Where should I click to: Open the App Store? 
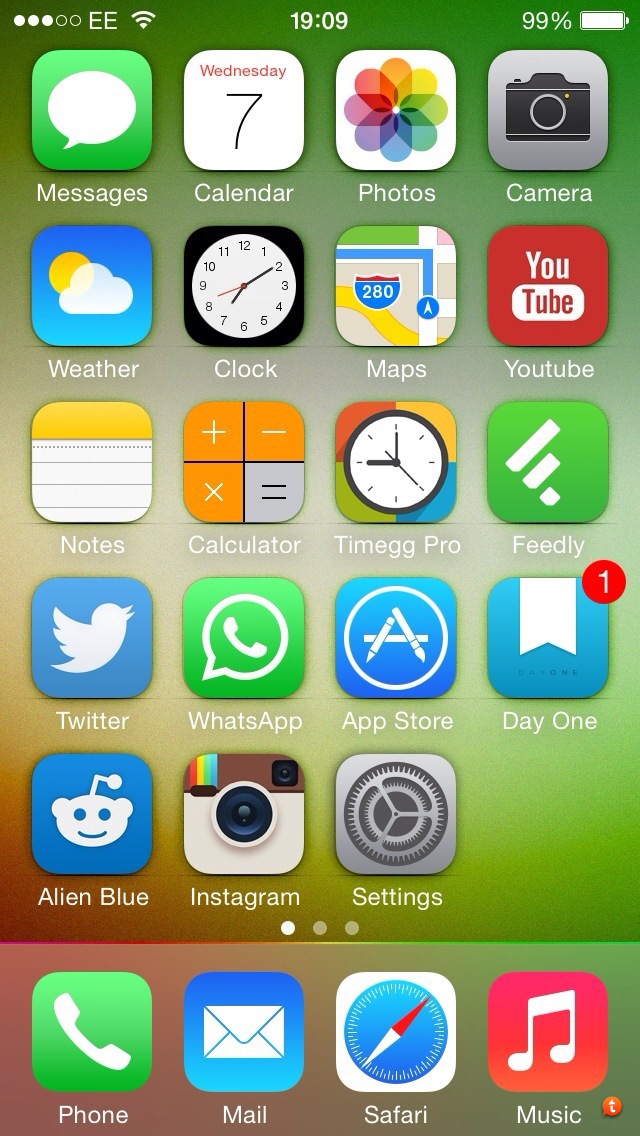pos(396,638)
